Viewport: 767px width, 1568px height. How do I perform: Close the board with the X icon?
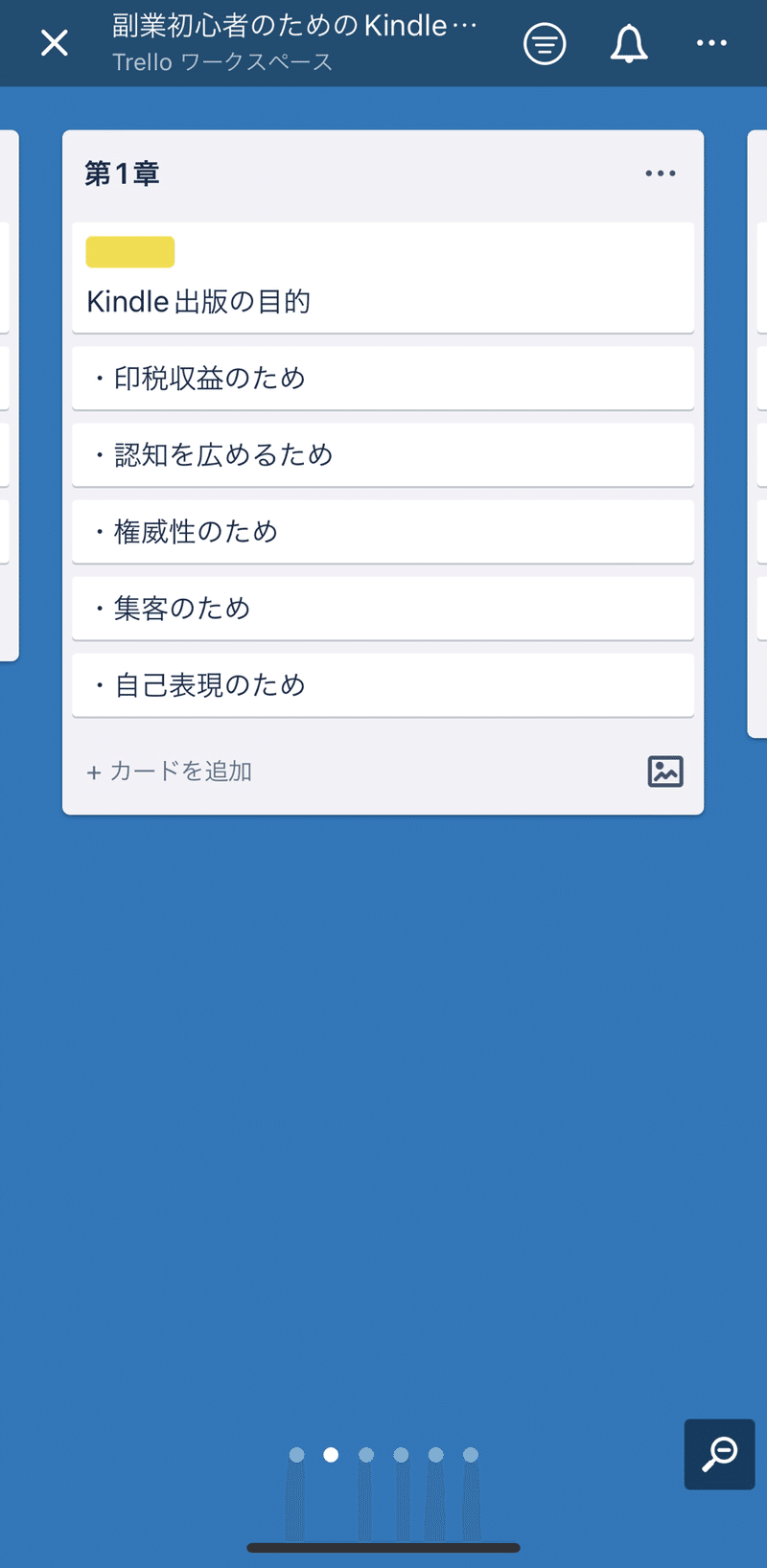[55, 43]
